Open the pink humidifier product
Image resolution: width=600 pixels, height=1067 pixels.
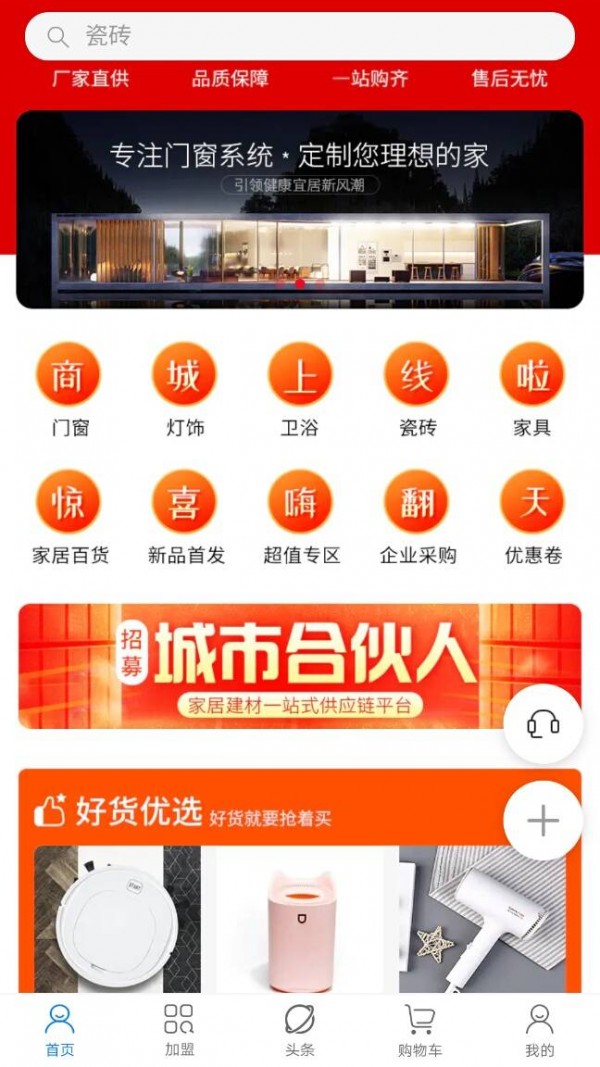click(x=299, y=918)
